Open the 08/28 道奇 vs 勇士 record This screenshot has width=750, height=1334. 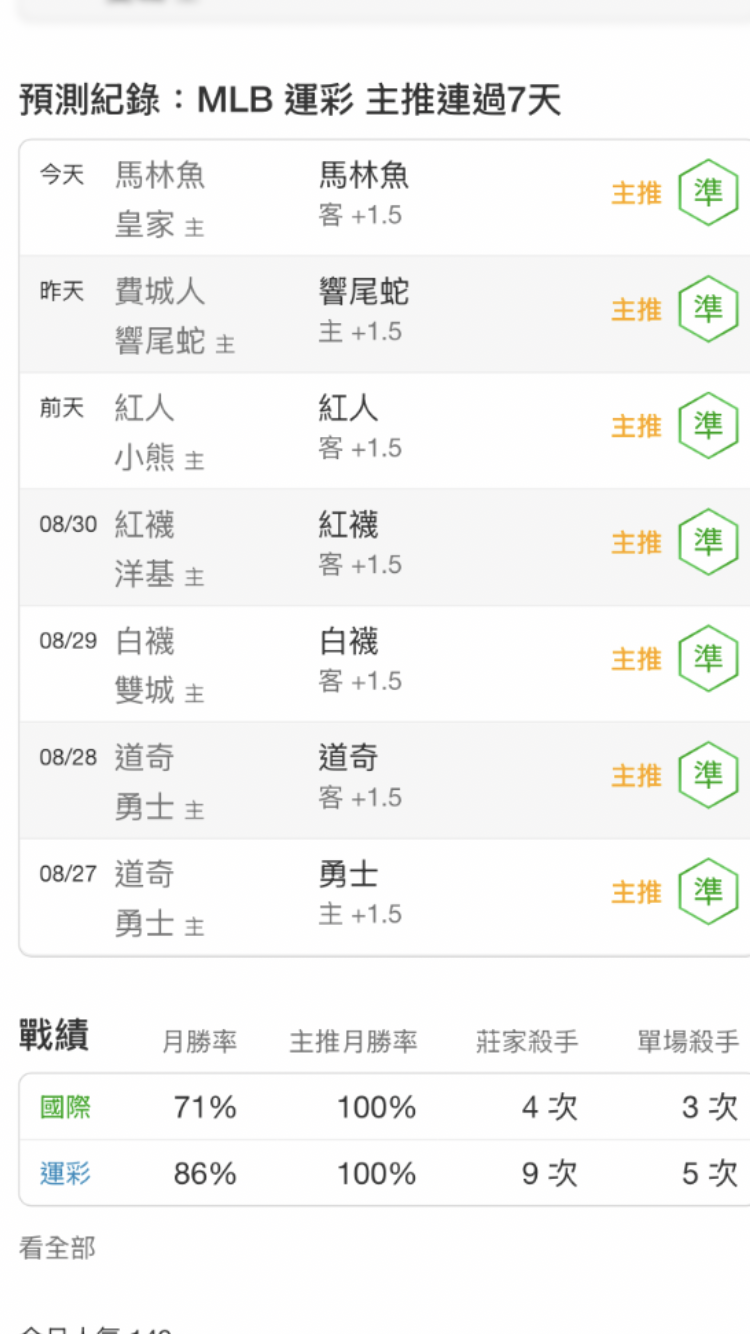385,780
